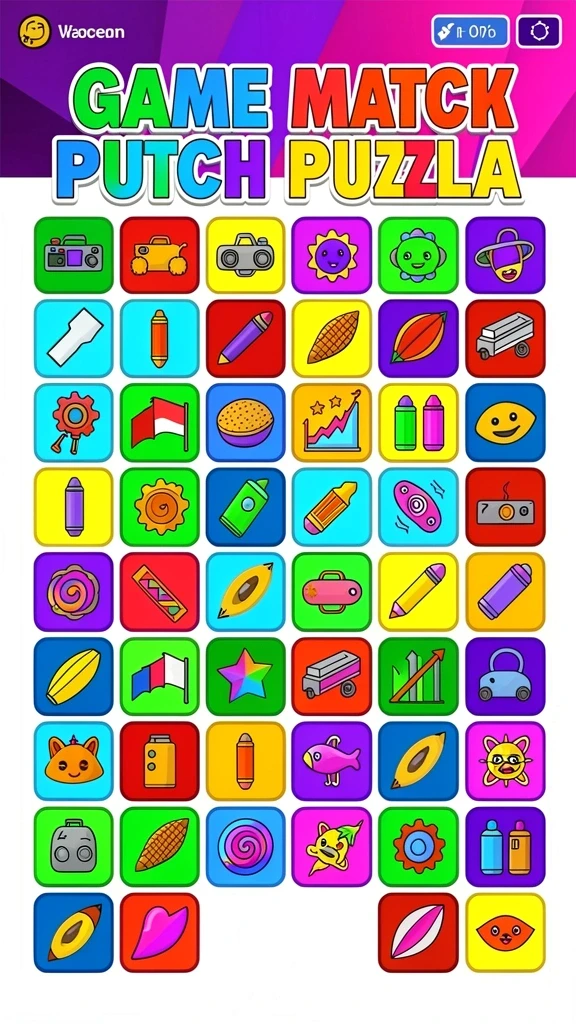Select the ringed planet tile
The image size is (576, 1024).
click(x=505, y=255)
